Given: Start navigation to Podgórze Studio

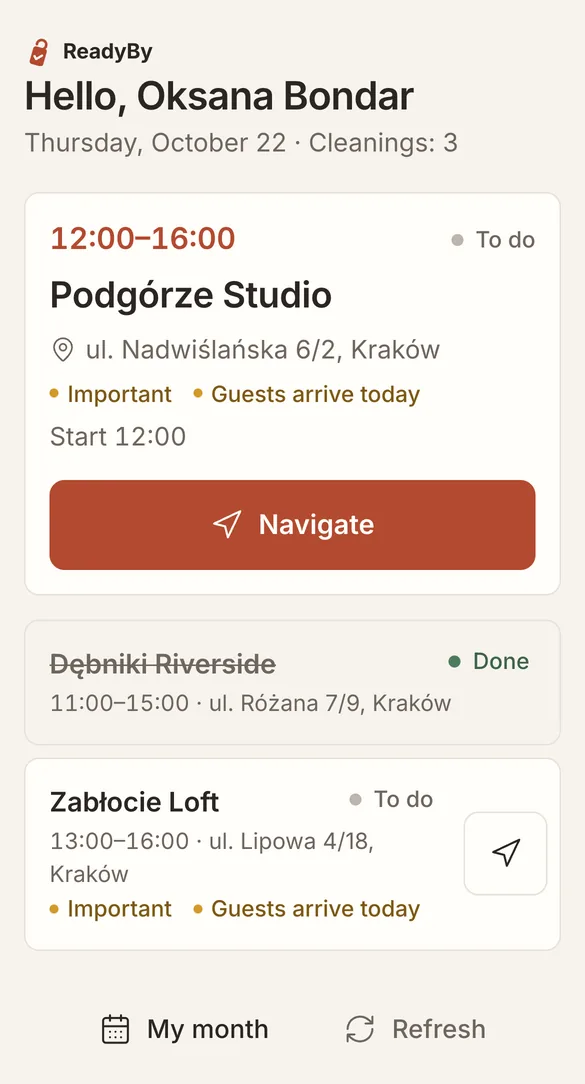Looking at the screenshot, I should (x=292, y=525).
